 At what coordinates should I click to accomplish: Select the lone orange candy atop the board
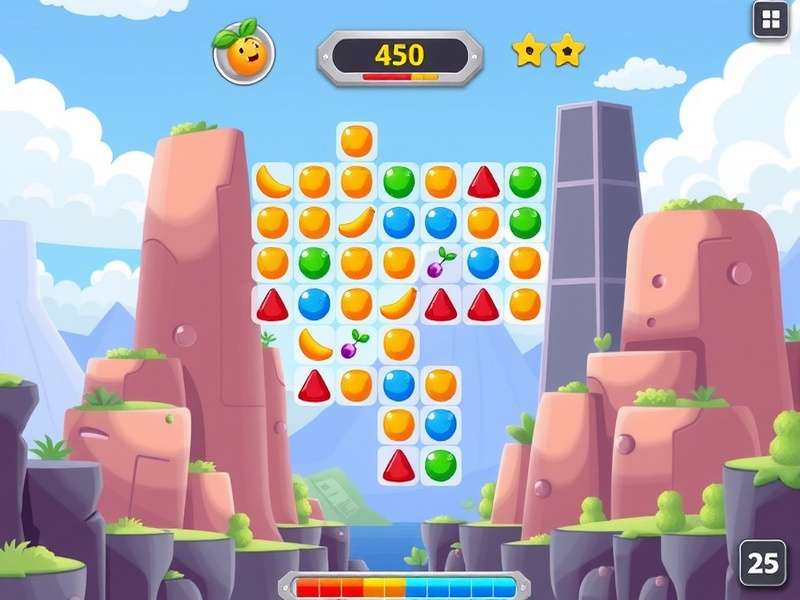click(356, 141)
